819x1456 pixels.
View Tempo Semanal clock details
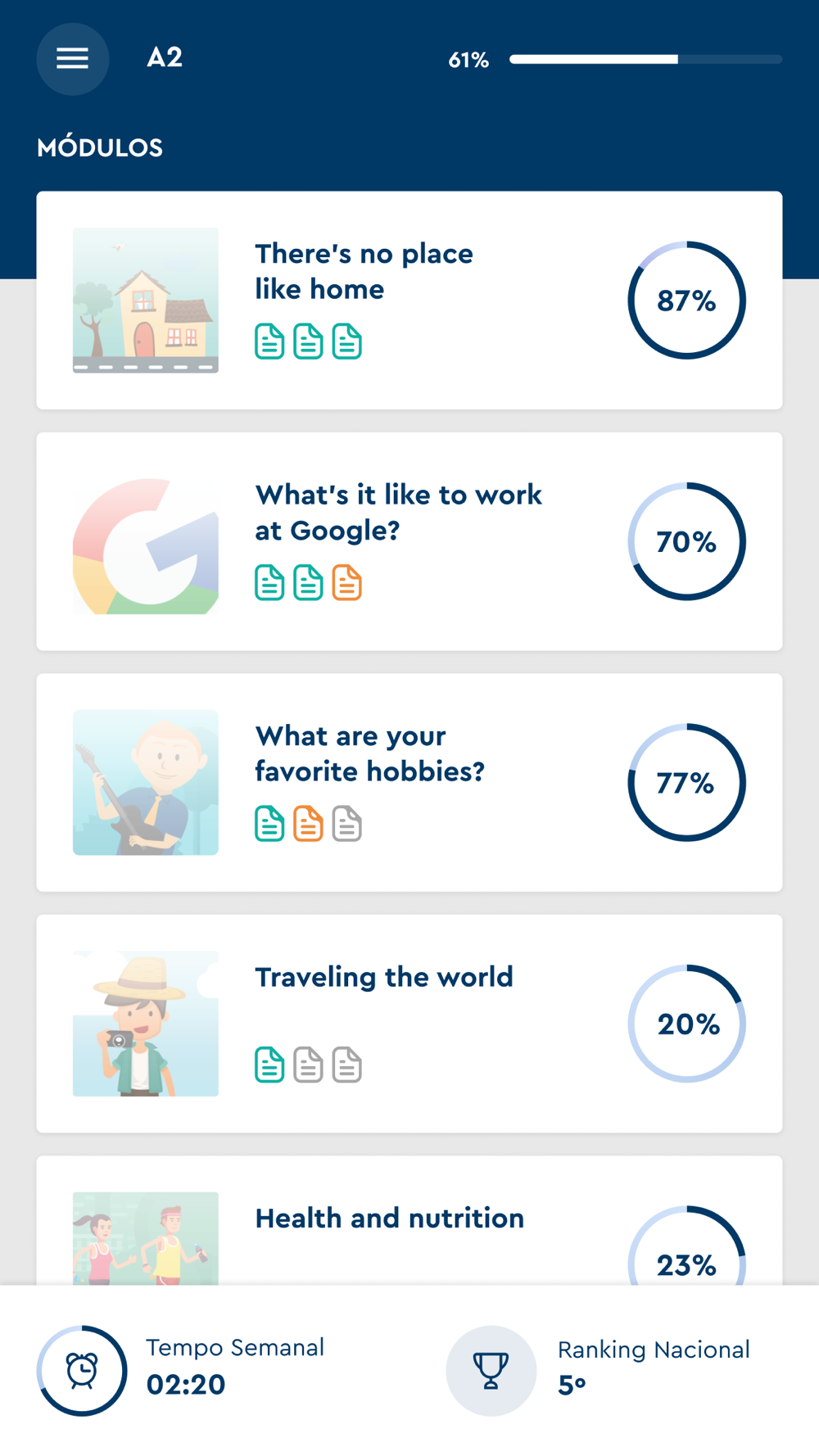click(82, 1371)
